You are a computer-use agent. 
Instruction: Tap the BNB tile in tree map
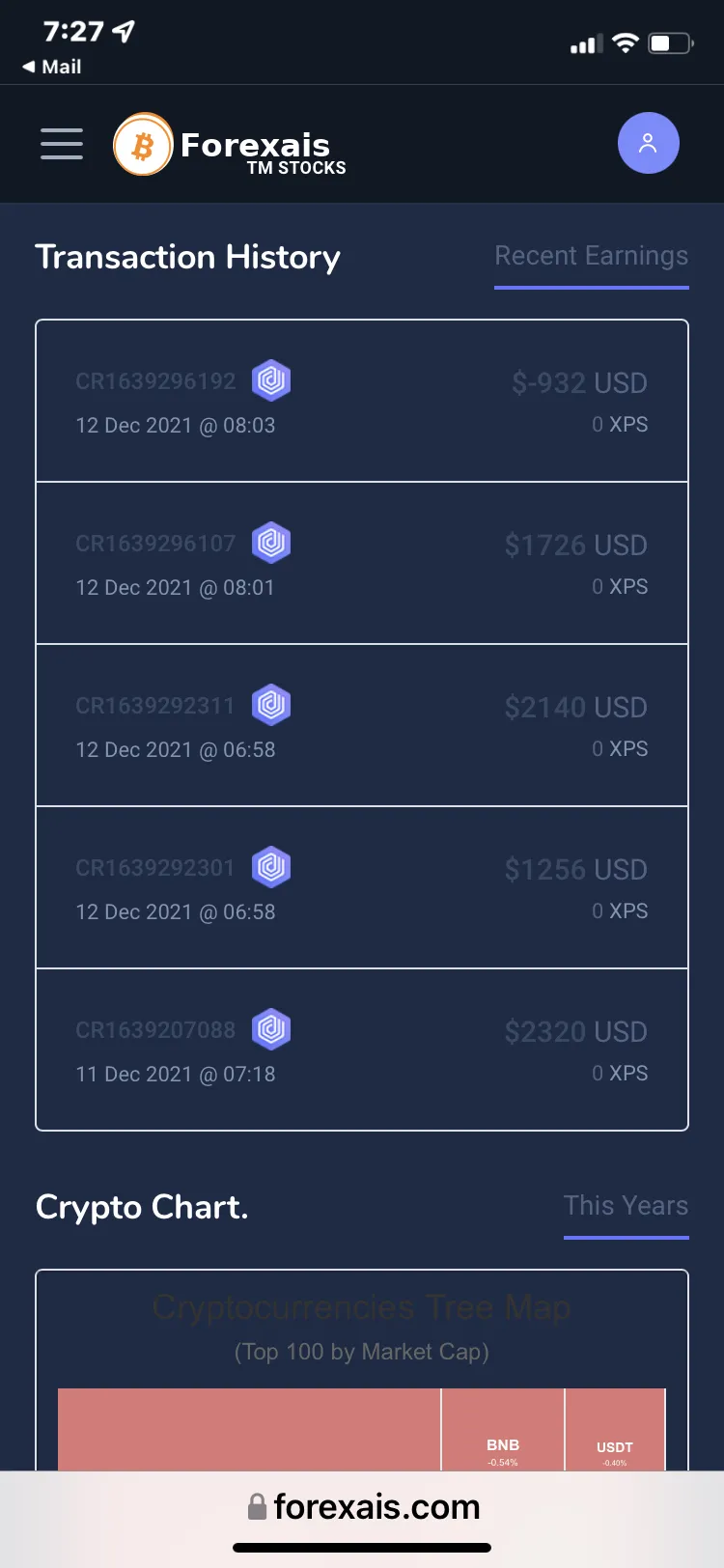pyautogui.click(x=503, y=1430)
